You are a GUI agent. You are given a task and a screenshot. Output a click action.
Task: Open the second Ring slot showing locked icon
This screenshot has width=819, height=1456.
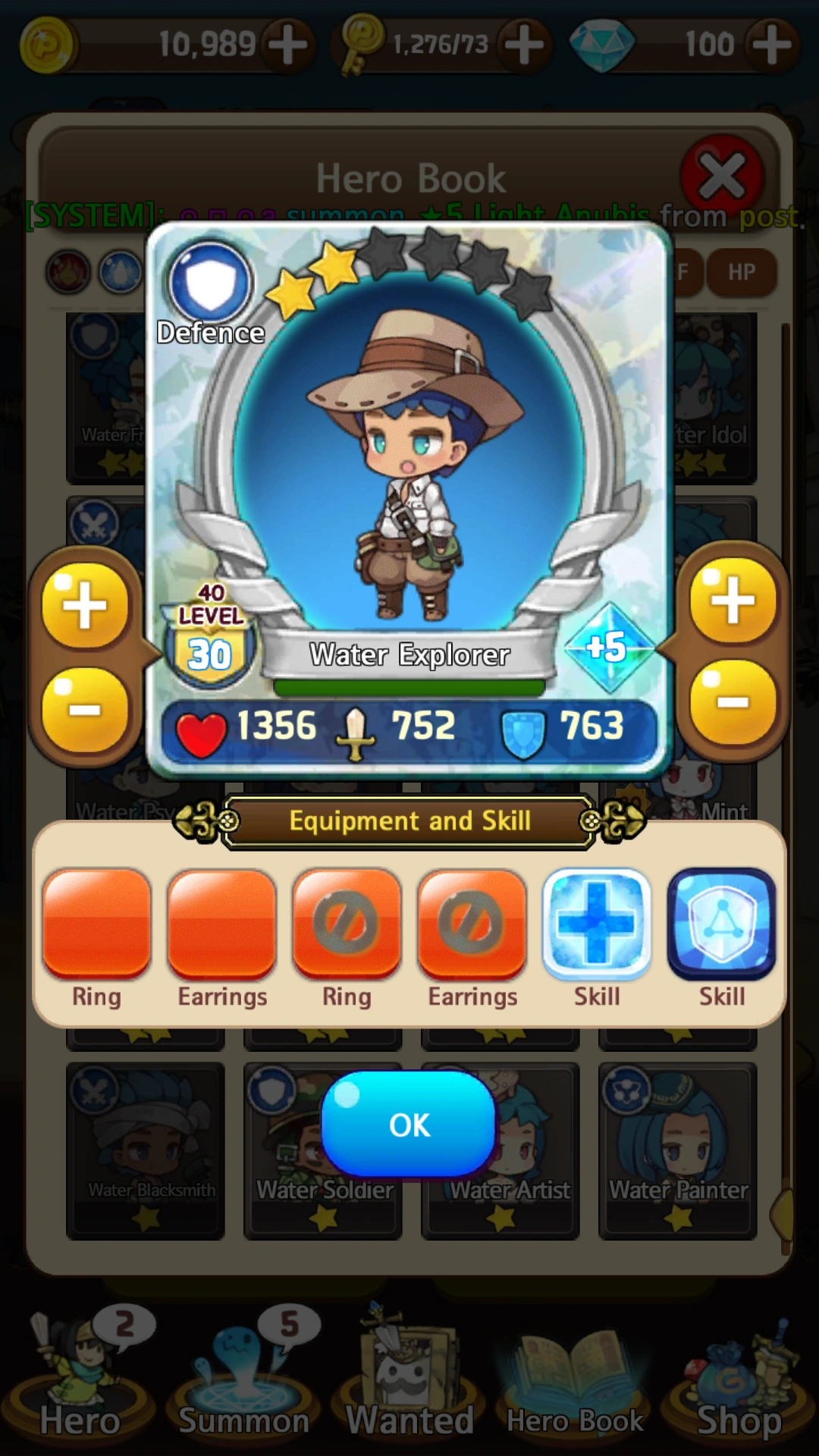pyautogui.click(x=347, y=924)
